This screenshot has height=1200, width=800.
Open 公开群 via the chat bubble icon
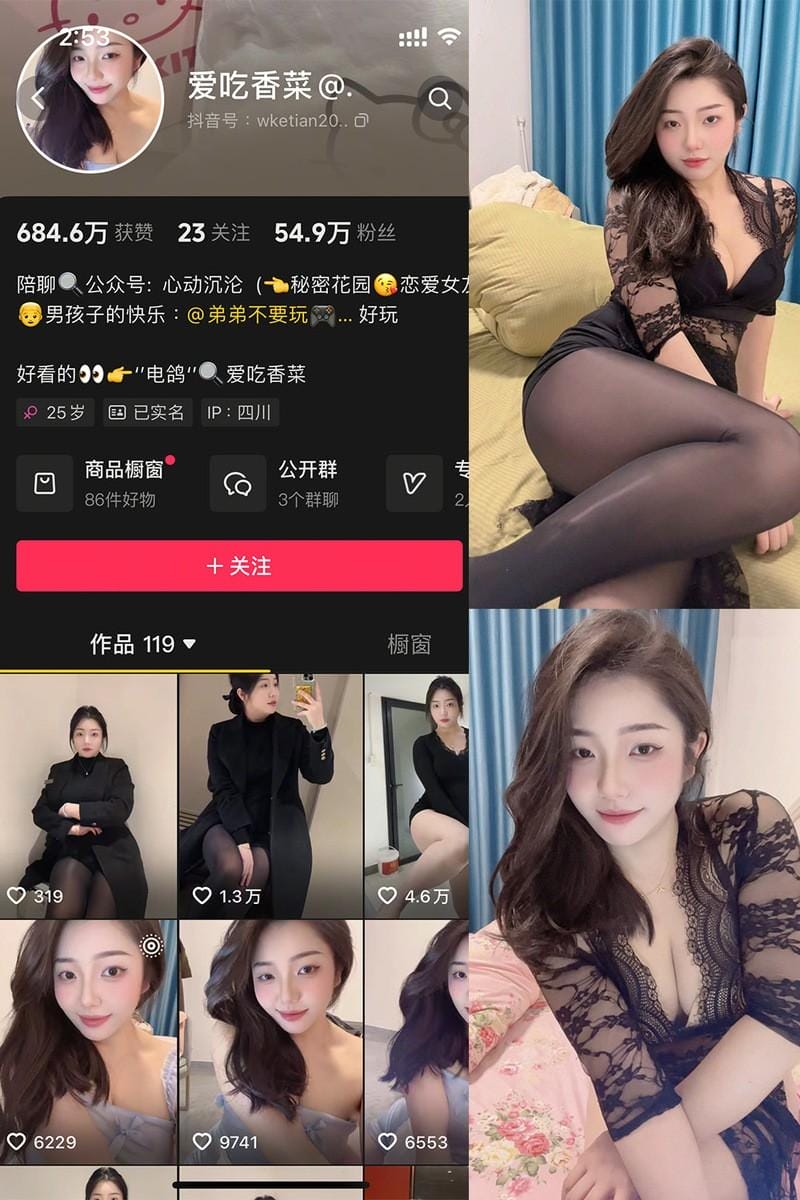click(x=237, y=482)
